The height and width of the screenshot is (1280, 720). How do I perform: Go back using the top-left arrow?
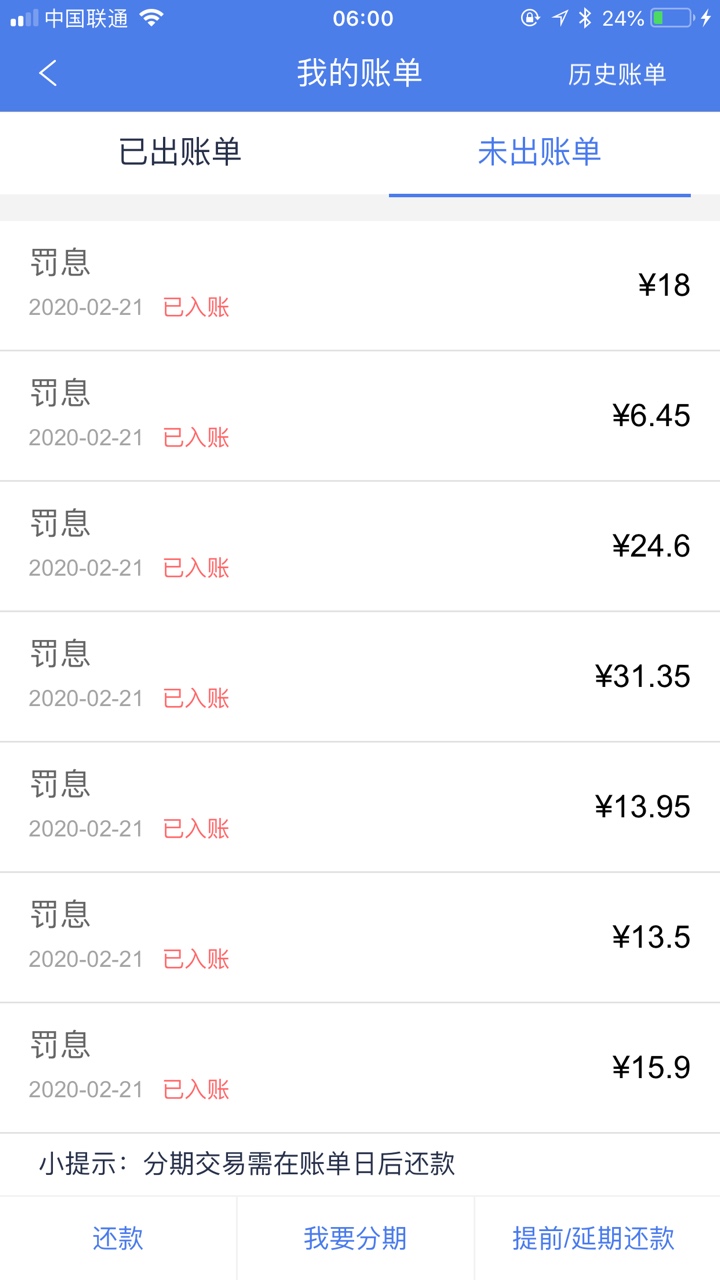click(x=48, y=73)
